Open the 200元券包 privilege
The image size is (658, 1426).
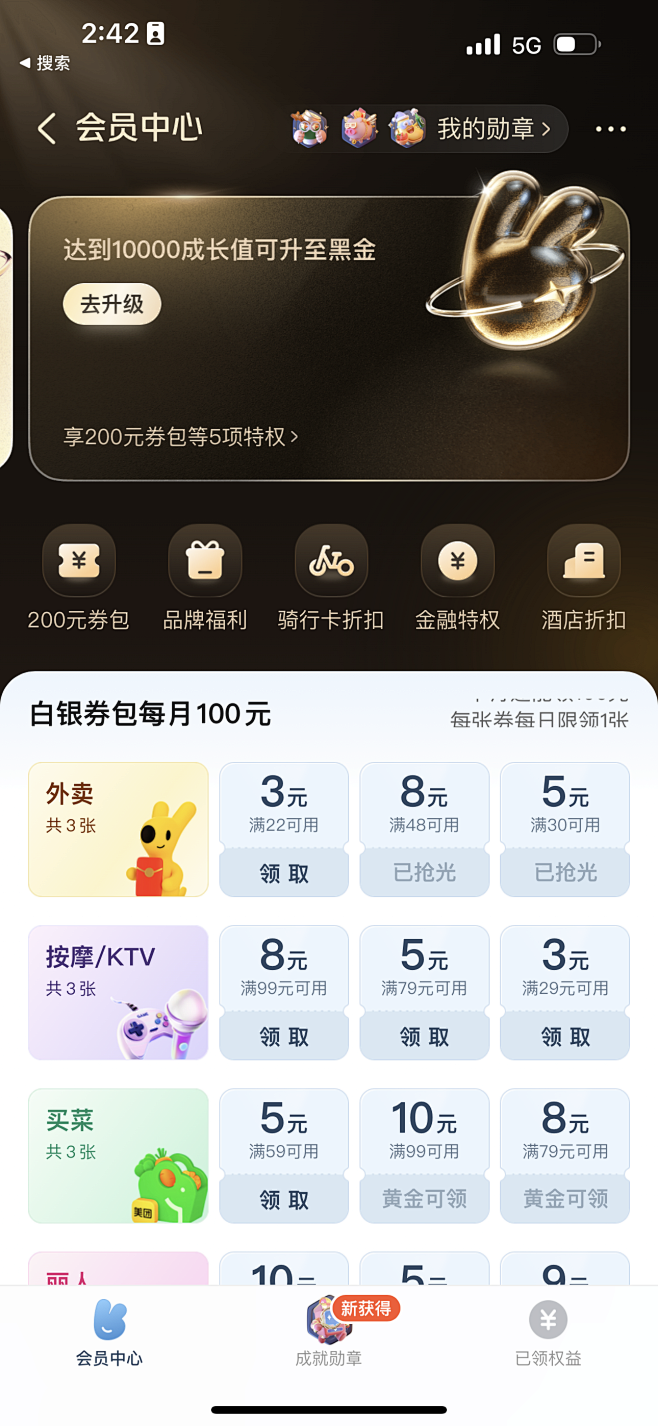point(79,579)
